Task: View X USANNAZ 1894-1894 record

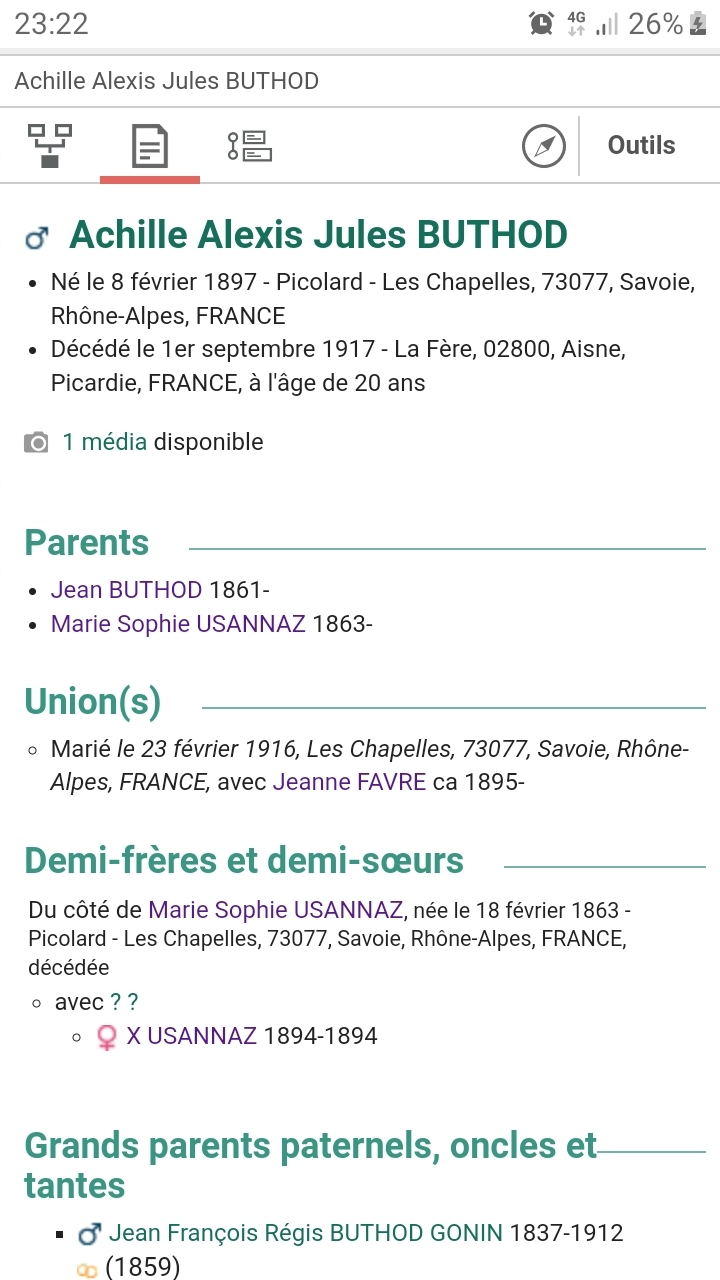Action: coord(192,1036)
